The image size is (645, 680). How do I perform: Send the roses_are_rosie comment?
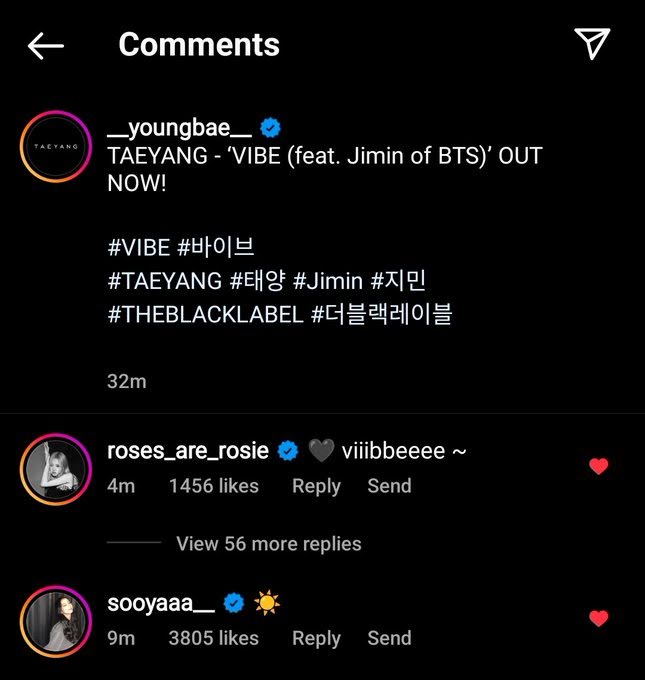[389, 486]
